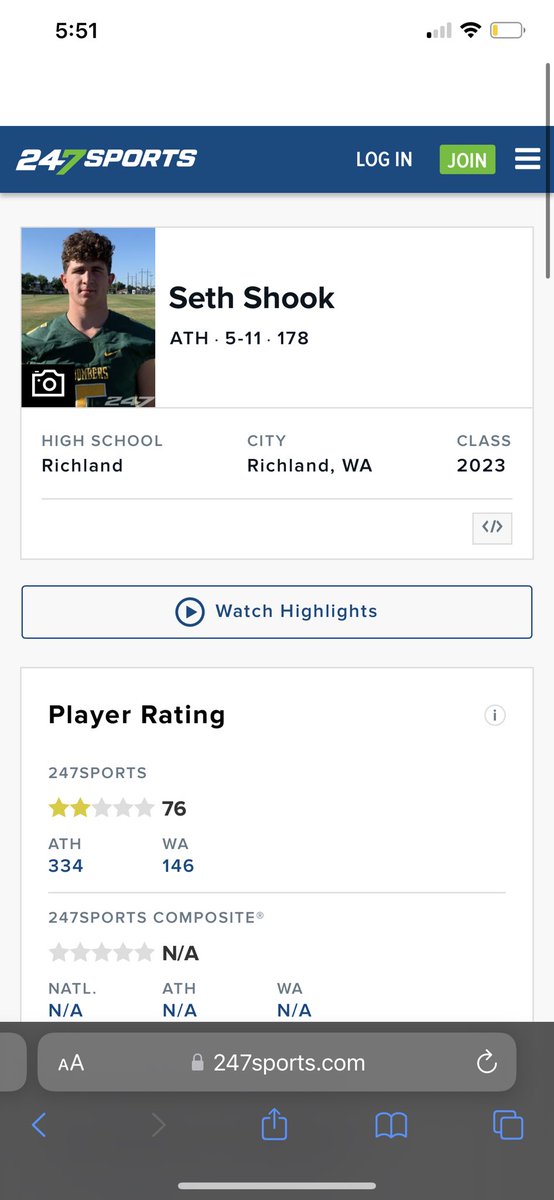
Task: Open the embed code button
Action: point(492,527)
